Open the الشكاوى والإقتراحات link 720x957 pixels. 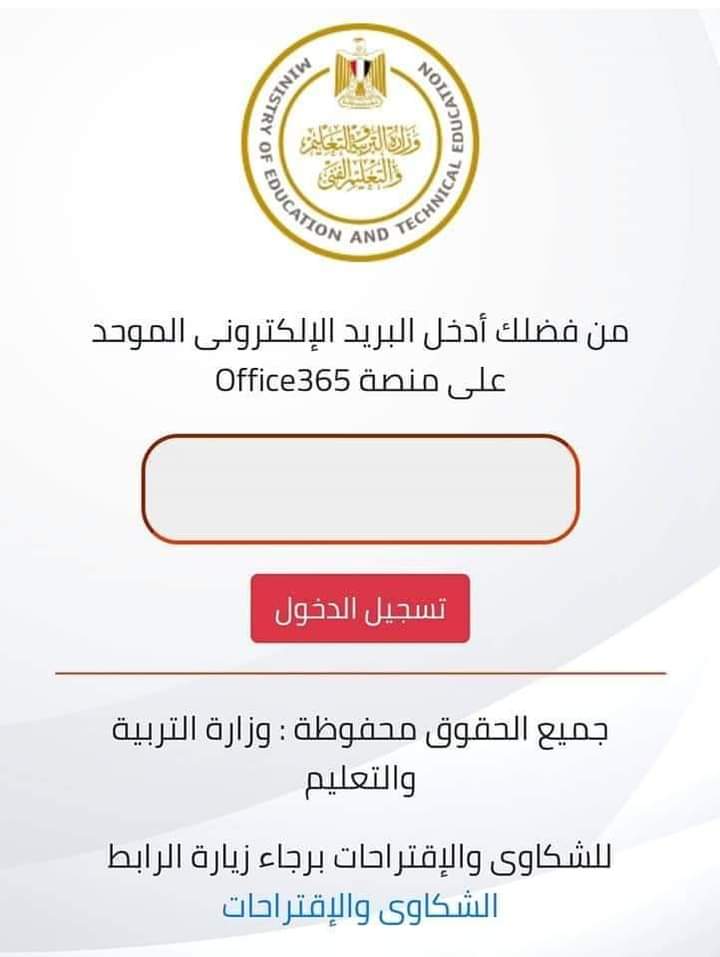point(362,905)
